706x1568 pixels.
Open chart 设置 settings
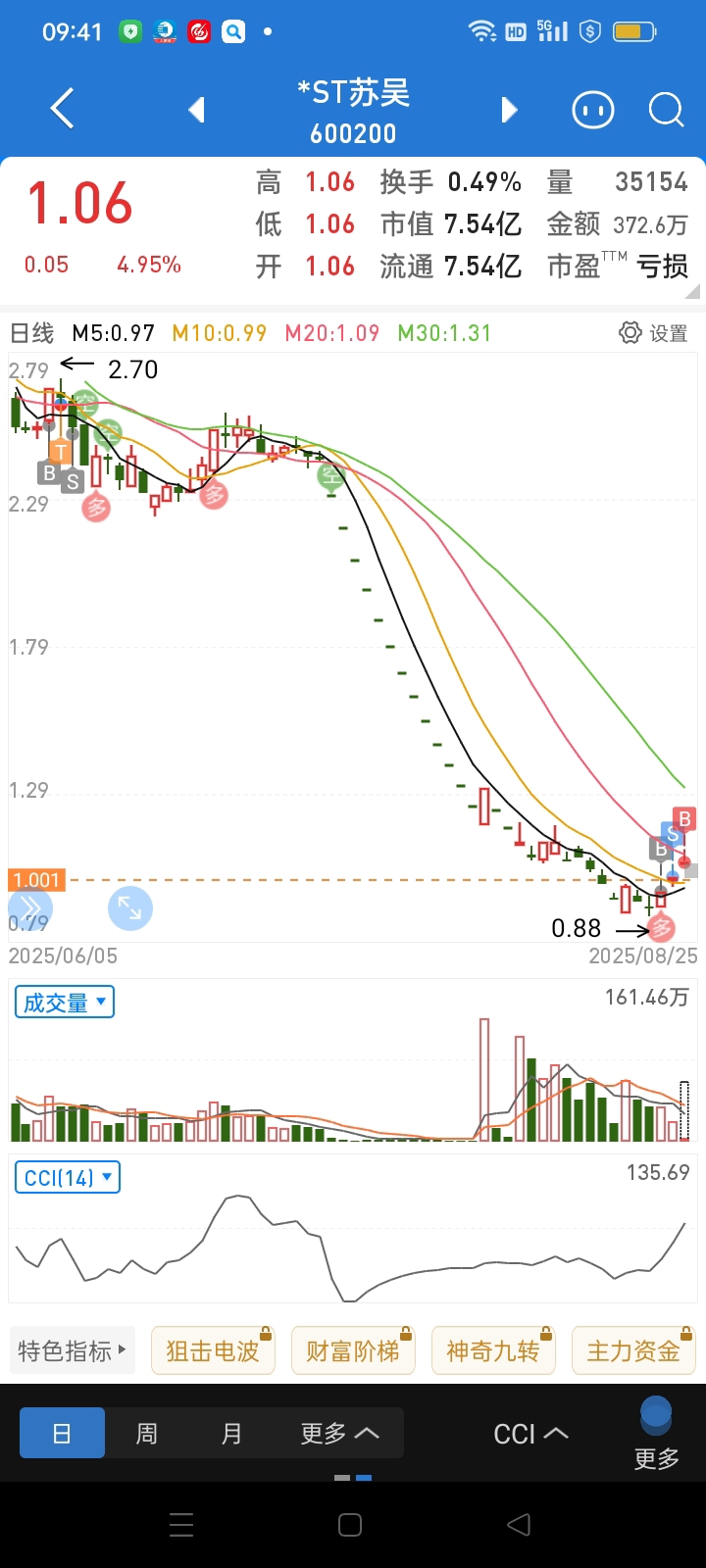tap(654, 333)
